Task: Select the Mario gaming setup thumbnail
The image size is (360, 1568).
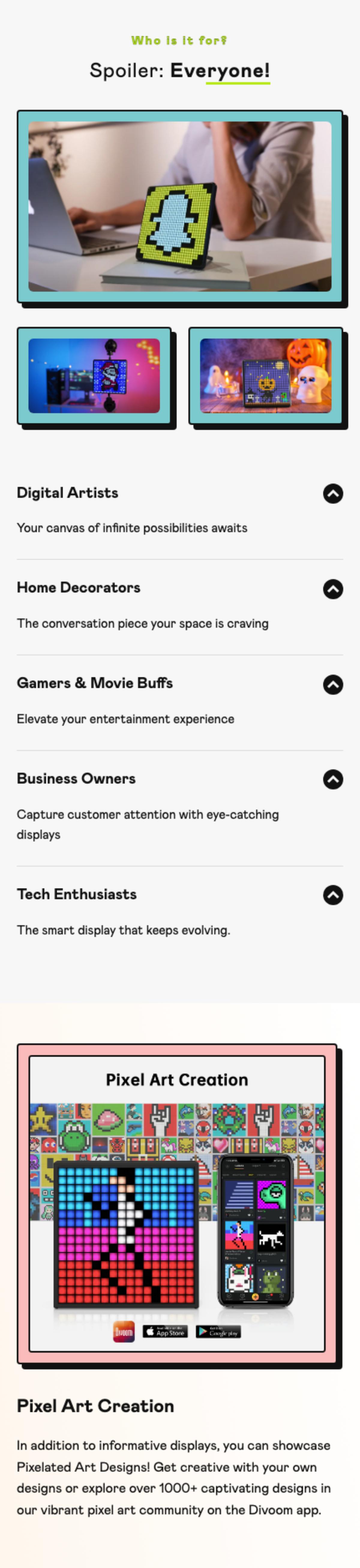Action: point(94,376)
